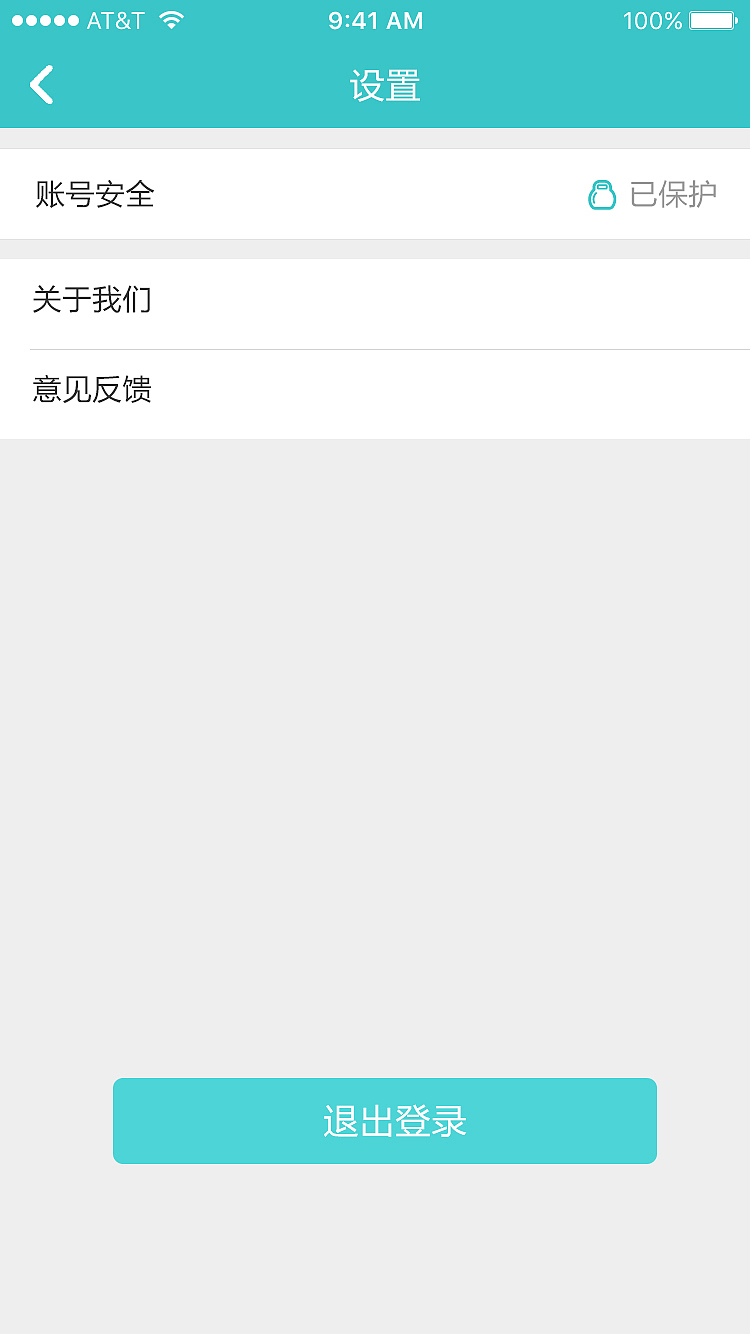
Task: Click the battery icon showing 100%
Action: 711,19
